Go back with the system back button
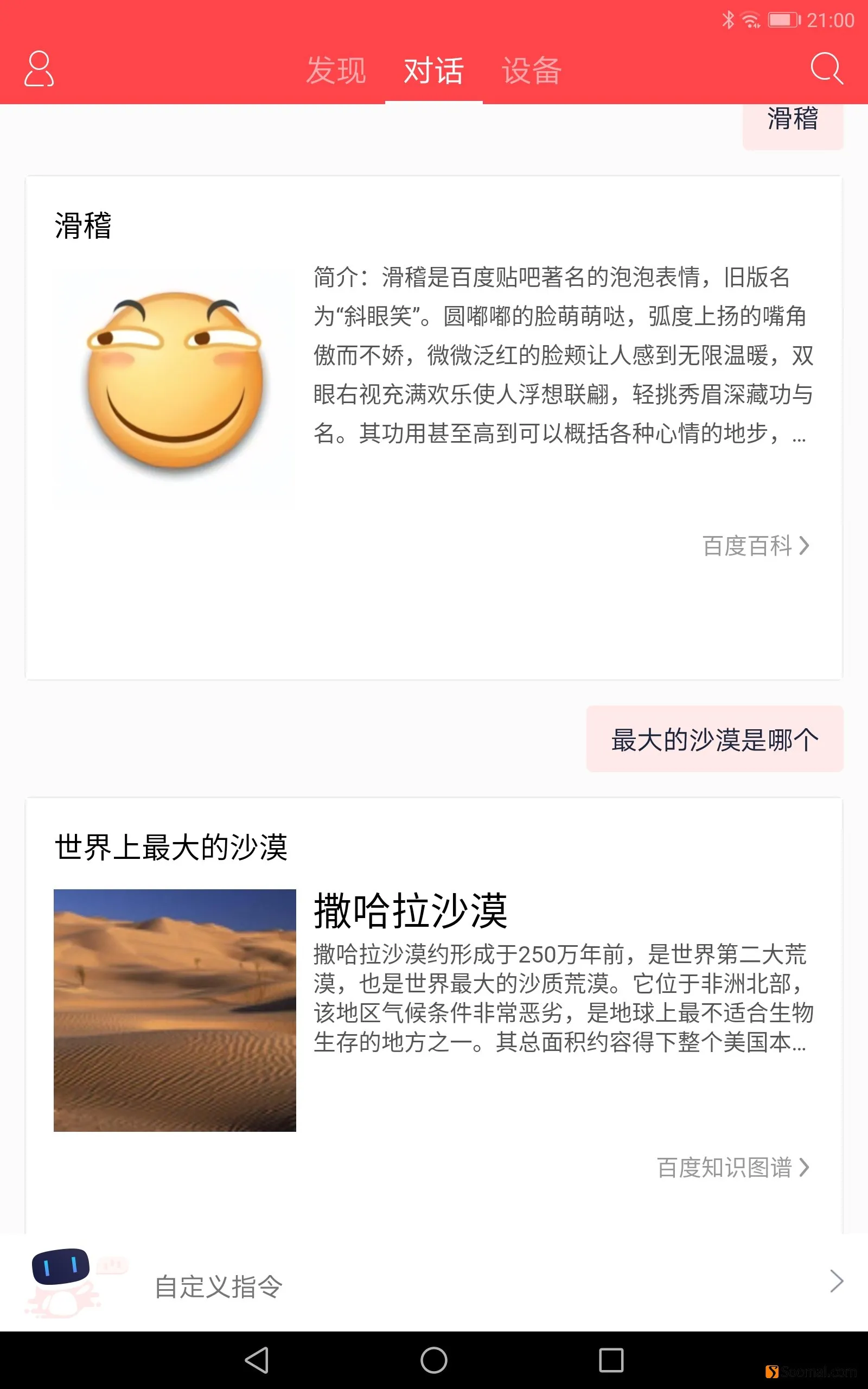The height and width of the screenshot is (1389, 868). 257,1360
